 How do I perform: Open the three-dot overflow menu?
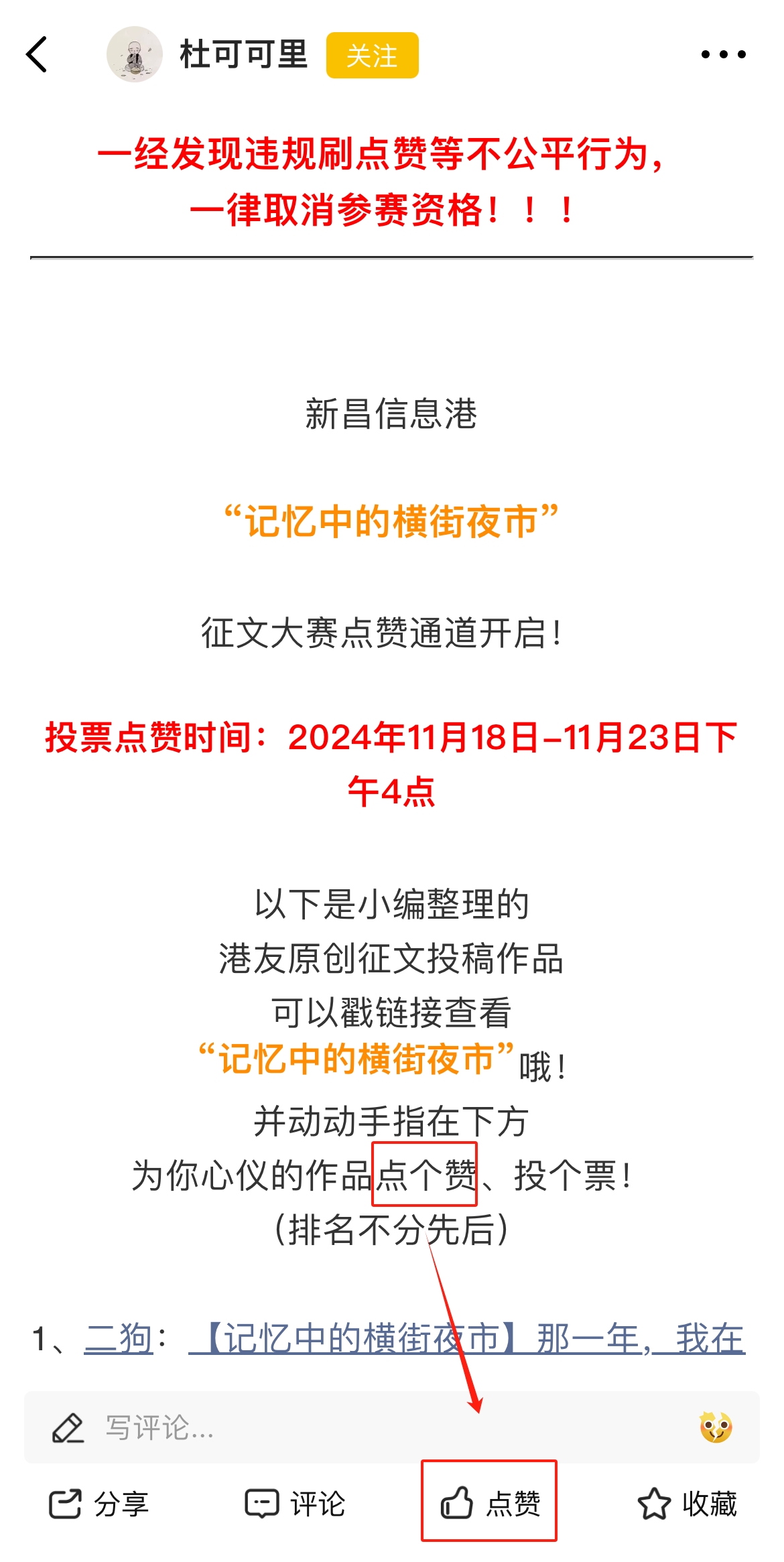723,54
